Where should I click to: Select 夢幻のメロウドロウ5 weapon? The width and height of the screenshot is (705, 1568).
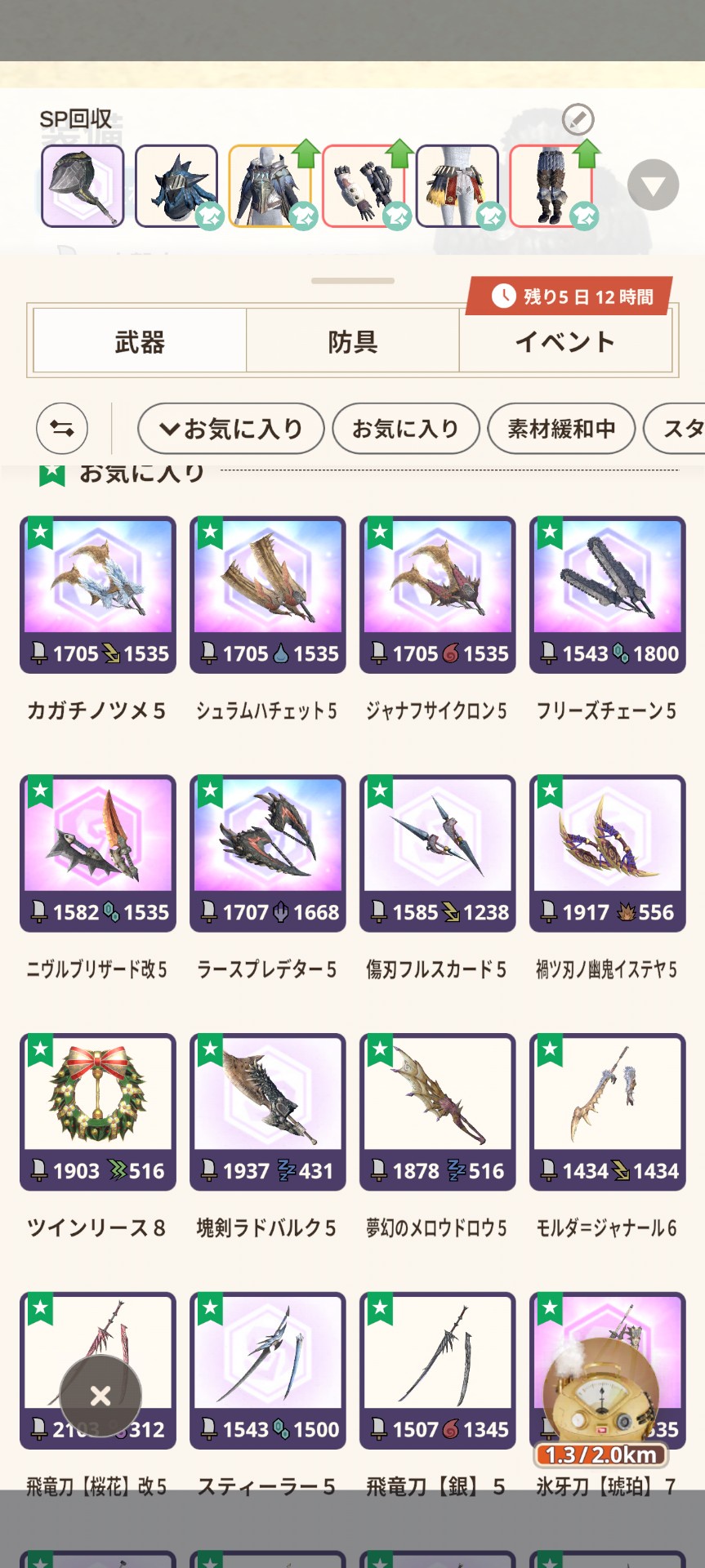pyautogui.click(x=437, y=1111)
